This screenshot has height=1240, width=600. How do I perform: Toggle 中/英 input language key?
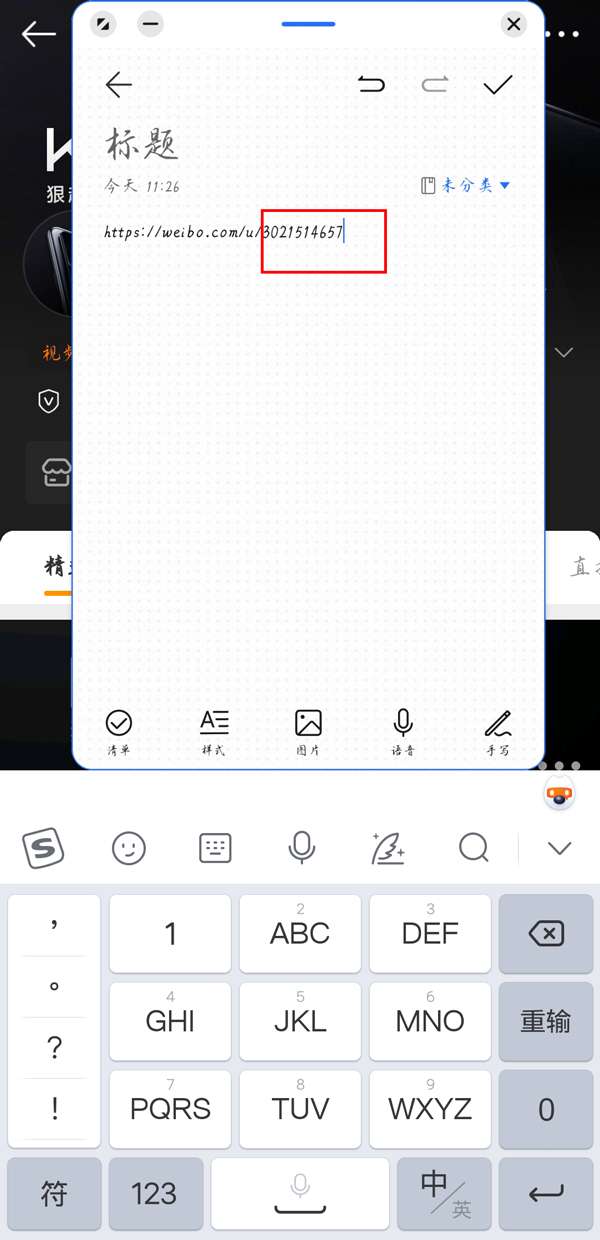click(444, 1193)
